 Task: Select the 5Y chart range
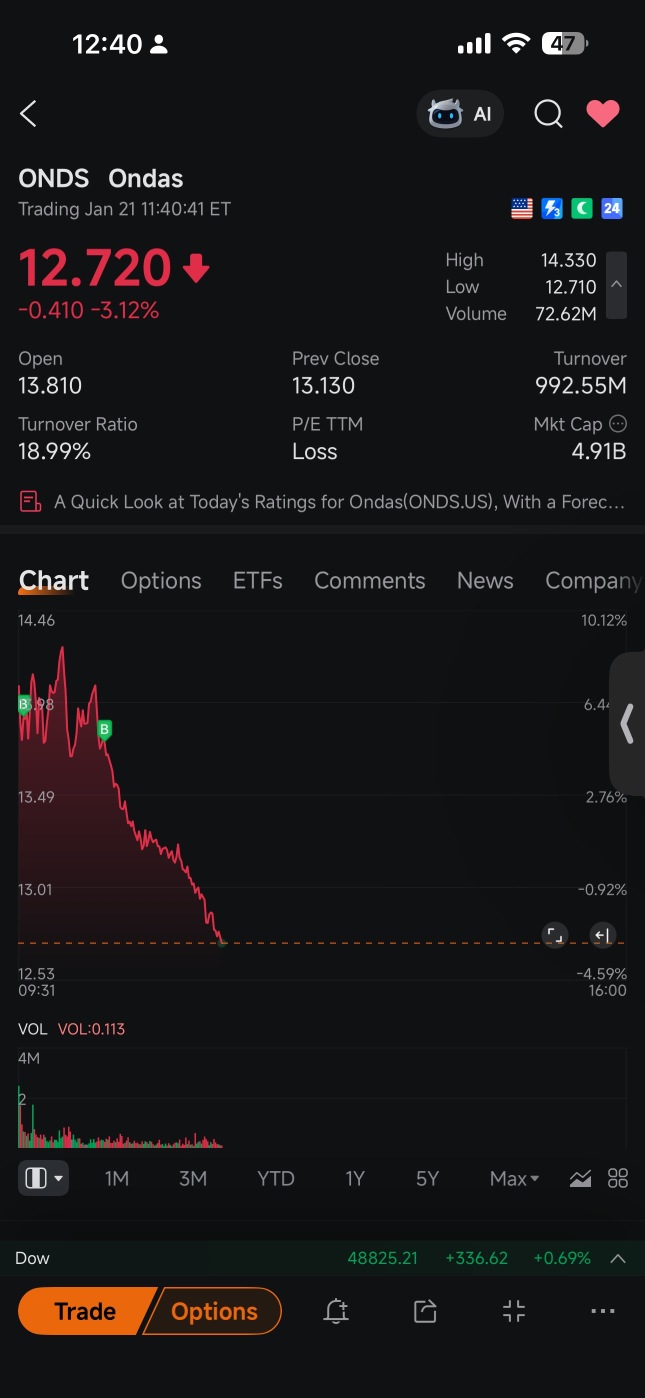tap(427, 1179)
